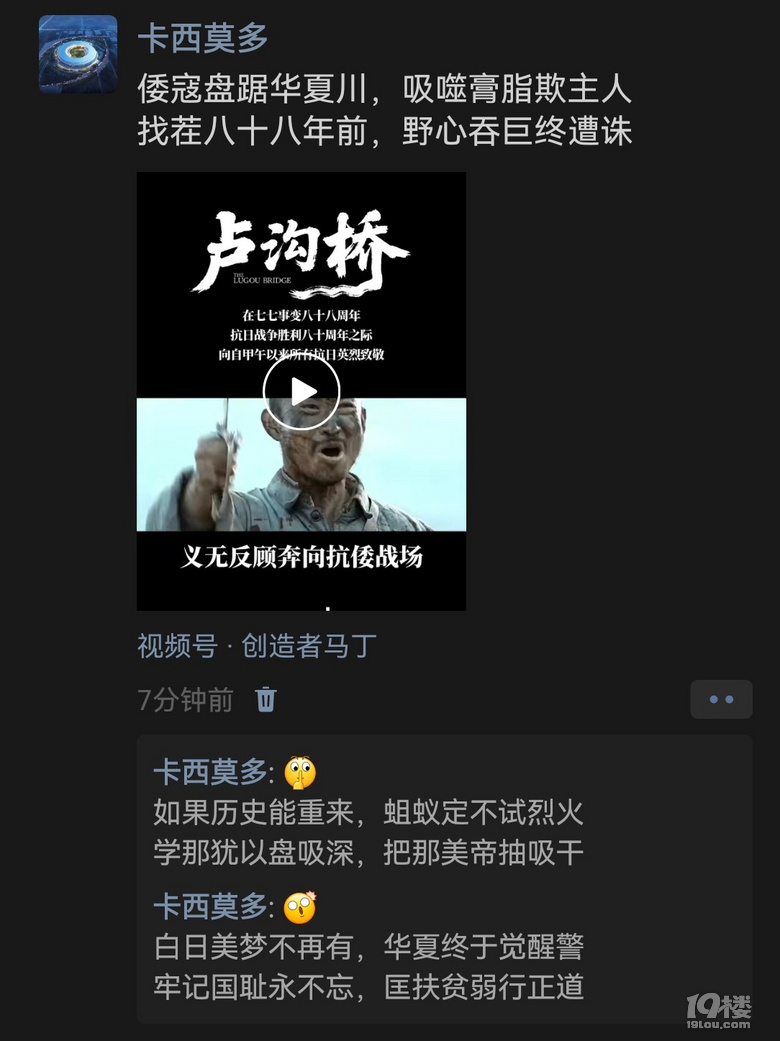780x1041 pixels.
Task: Open the poster name 卡西莫多
Action: (x=203, y=38)
